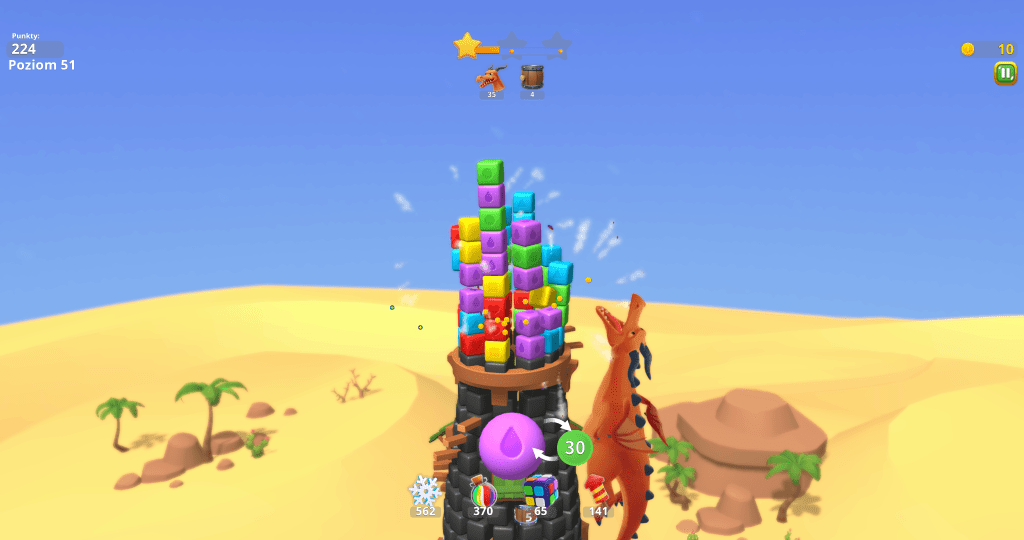
Task: Use the firework rocket booster
Action: point(598,490)
